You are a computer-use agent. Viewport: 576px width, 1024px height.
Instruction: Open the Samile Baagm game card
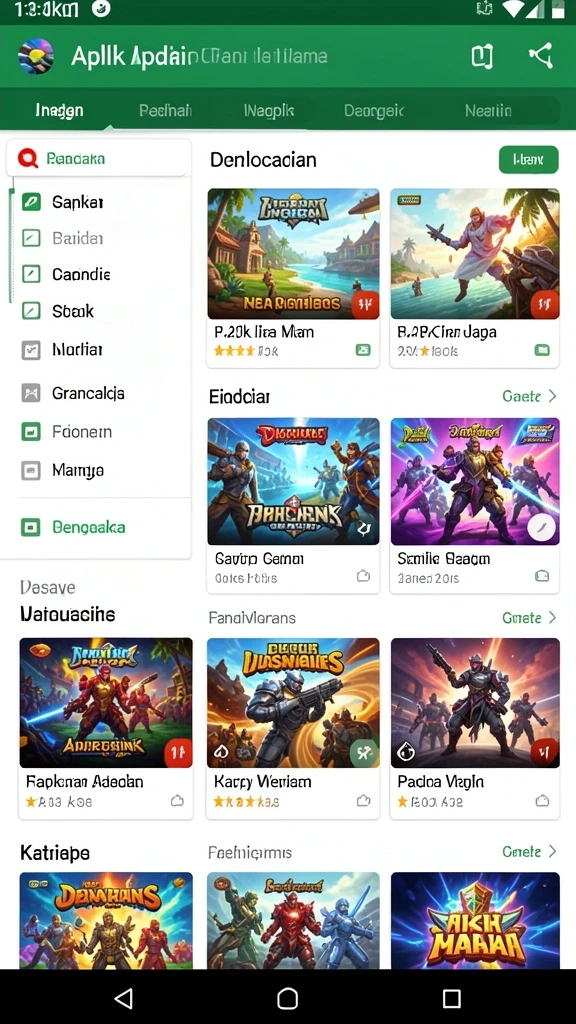point(475,505)
